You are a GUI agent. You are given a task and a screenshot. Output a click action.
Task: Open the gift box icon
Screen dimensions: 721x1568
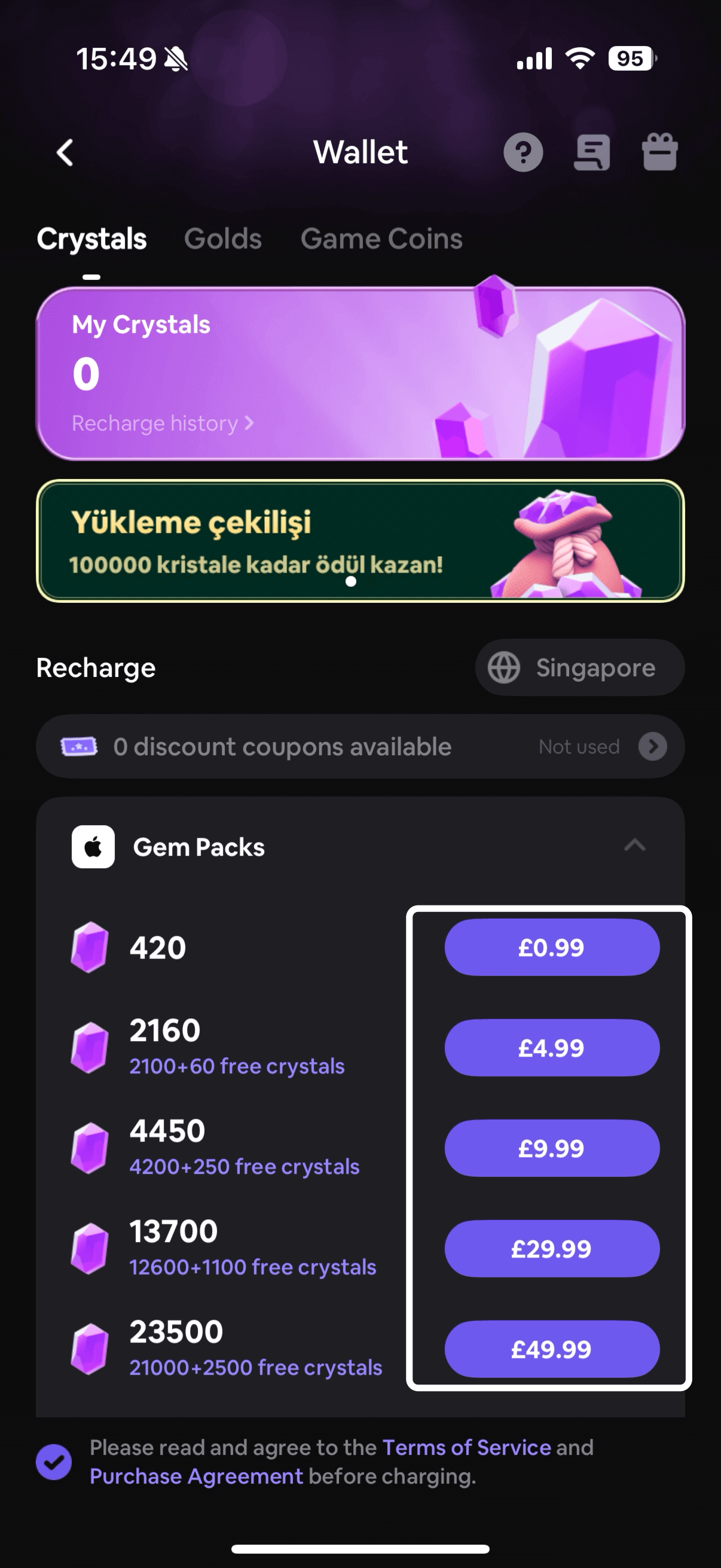click(x=659, y=152)
